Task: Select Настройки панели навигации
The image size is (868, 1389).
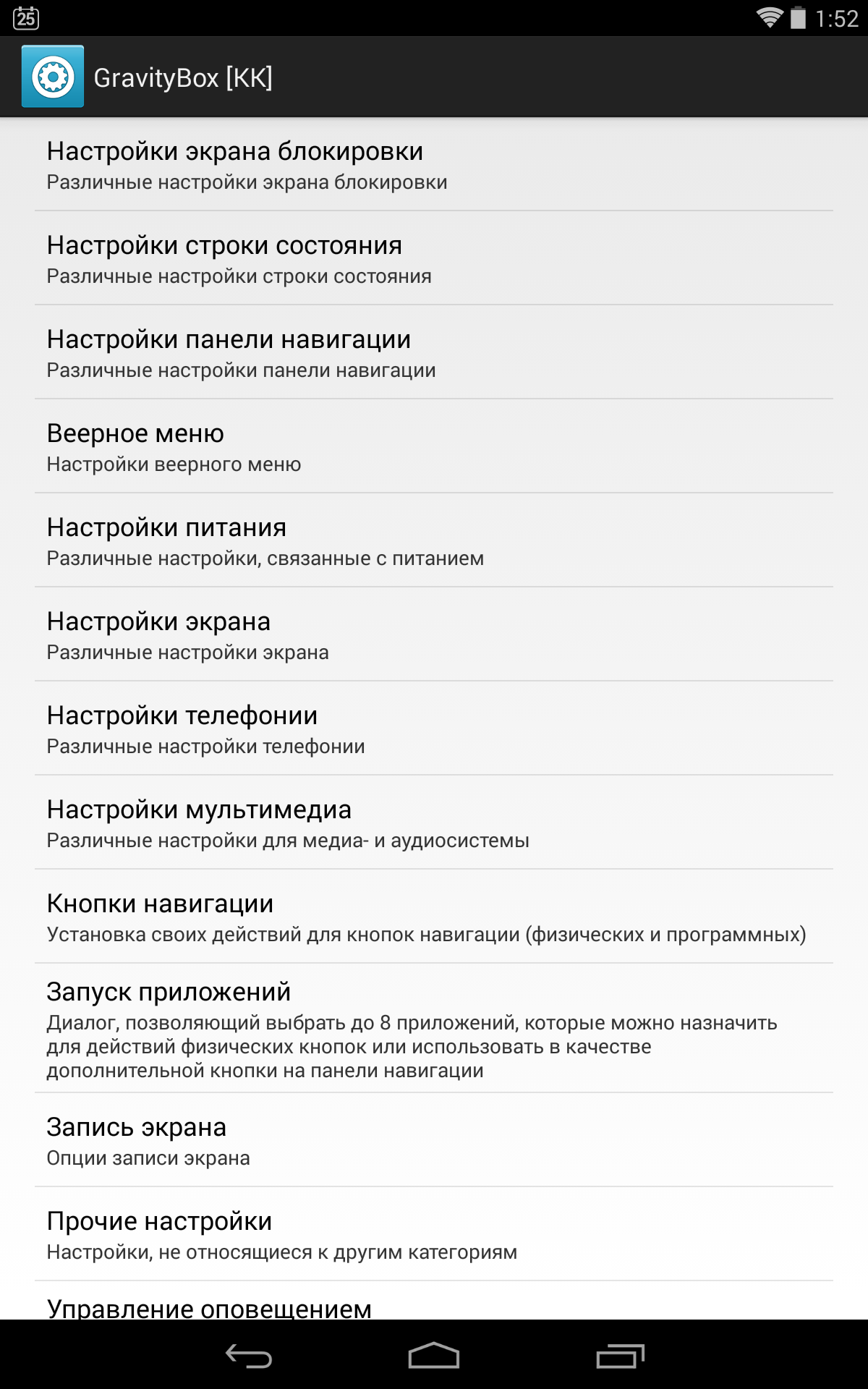Action: coord(434,353)
